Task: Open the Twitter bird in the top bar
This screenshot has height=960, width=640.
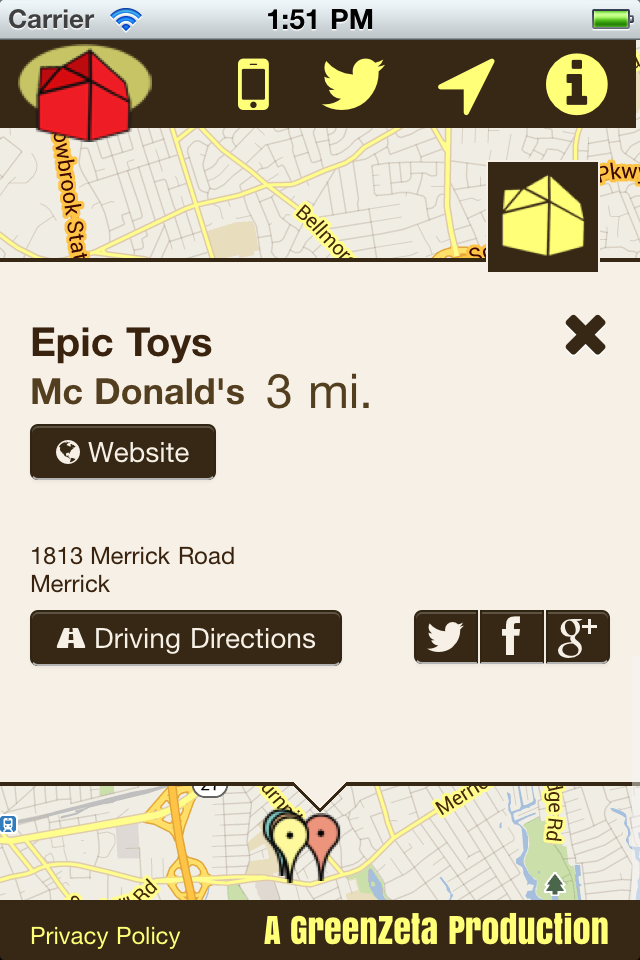Action: (353, 84)
